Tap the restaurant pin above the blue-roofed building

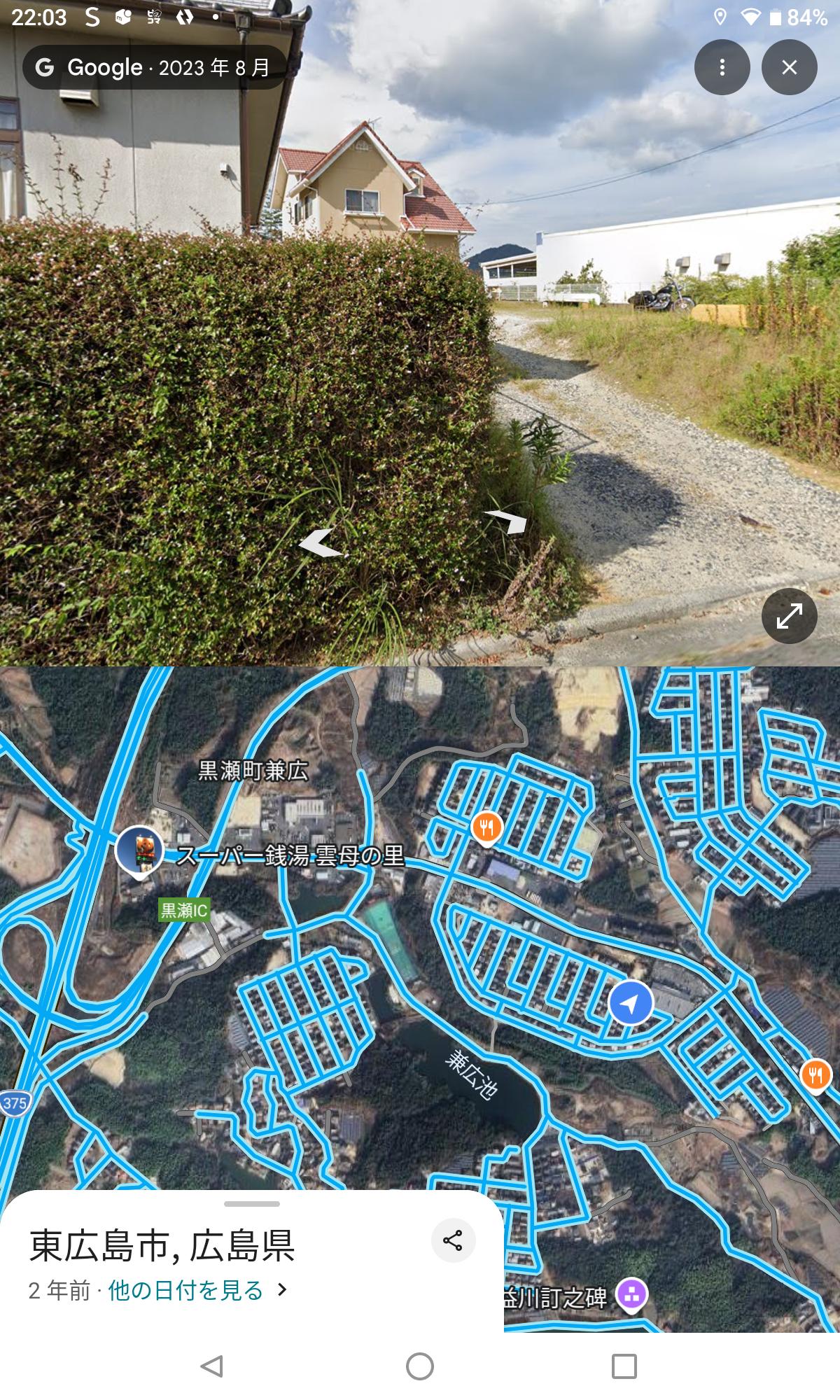[486, 829]
